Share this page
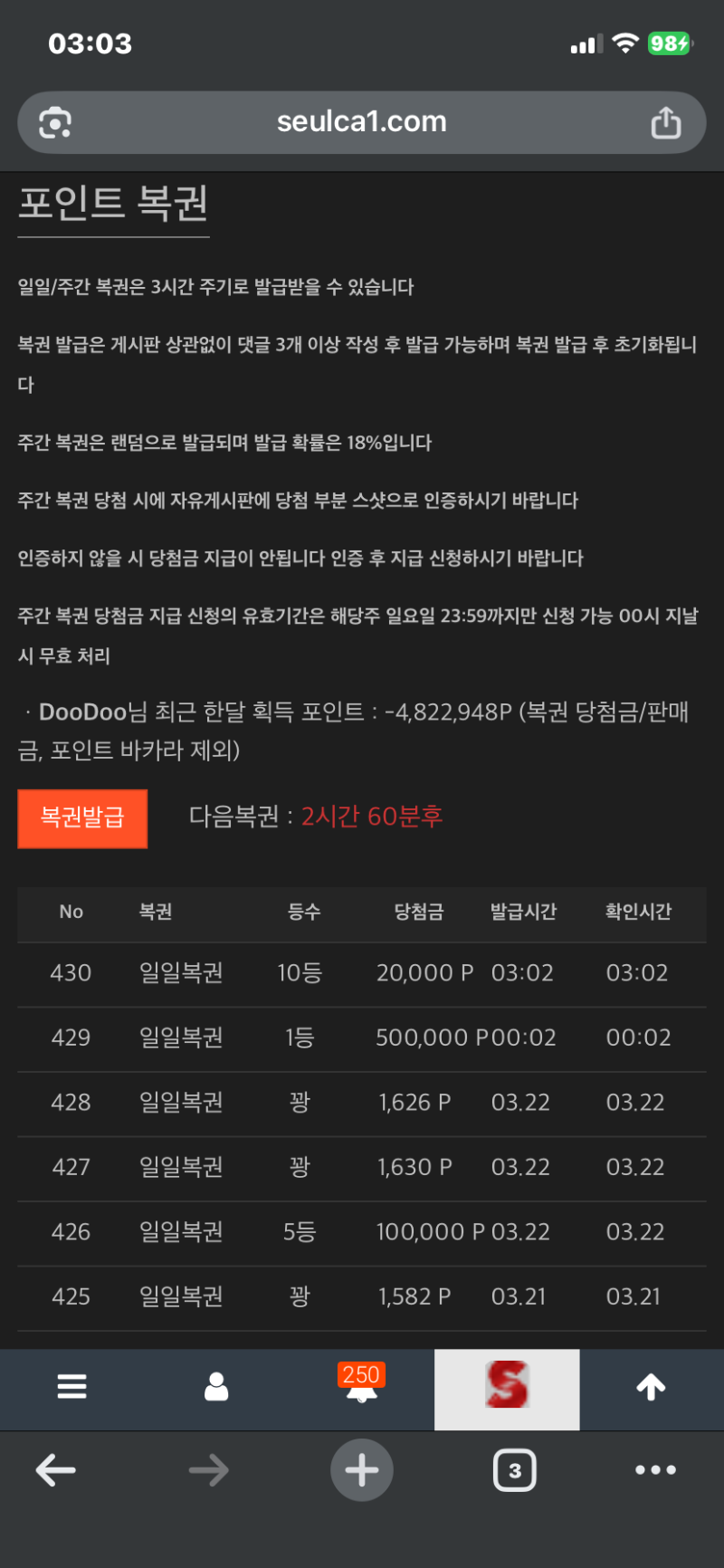This screenshot has width=724, height=1568. point(666,123)
